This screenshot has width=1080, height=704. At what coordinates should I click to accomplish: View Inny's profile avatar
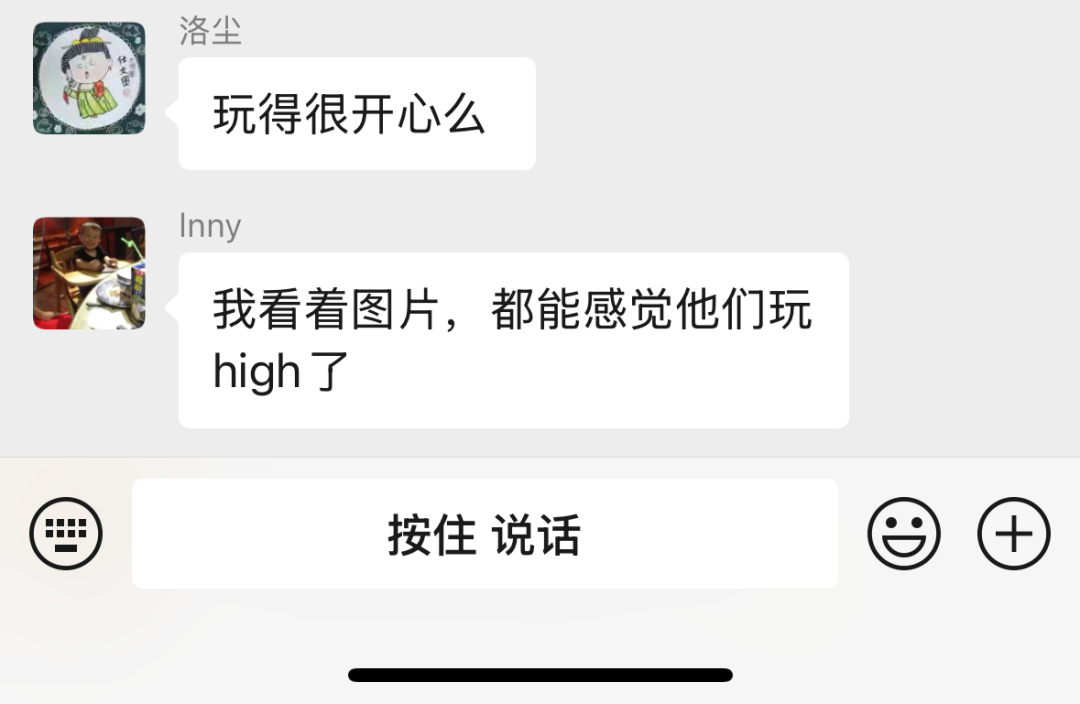coord(89,274)
